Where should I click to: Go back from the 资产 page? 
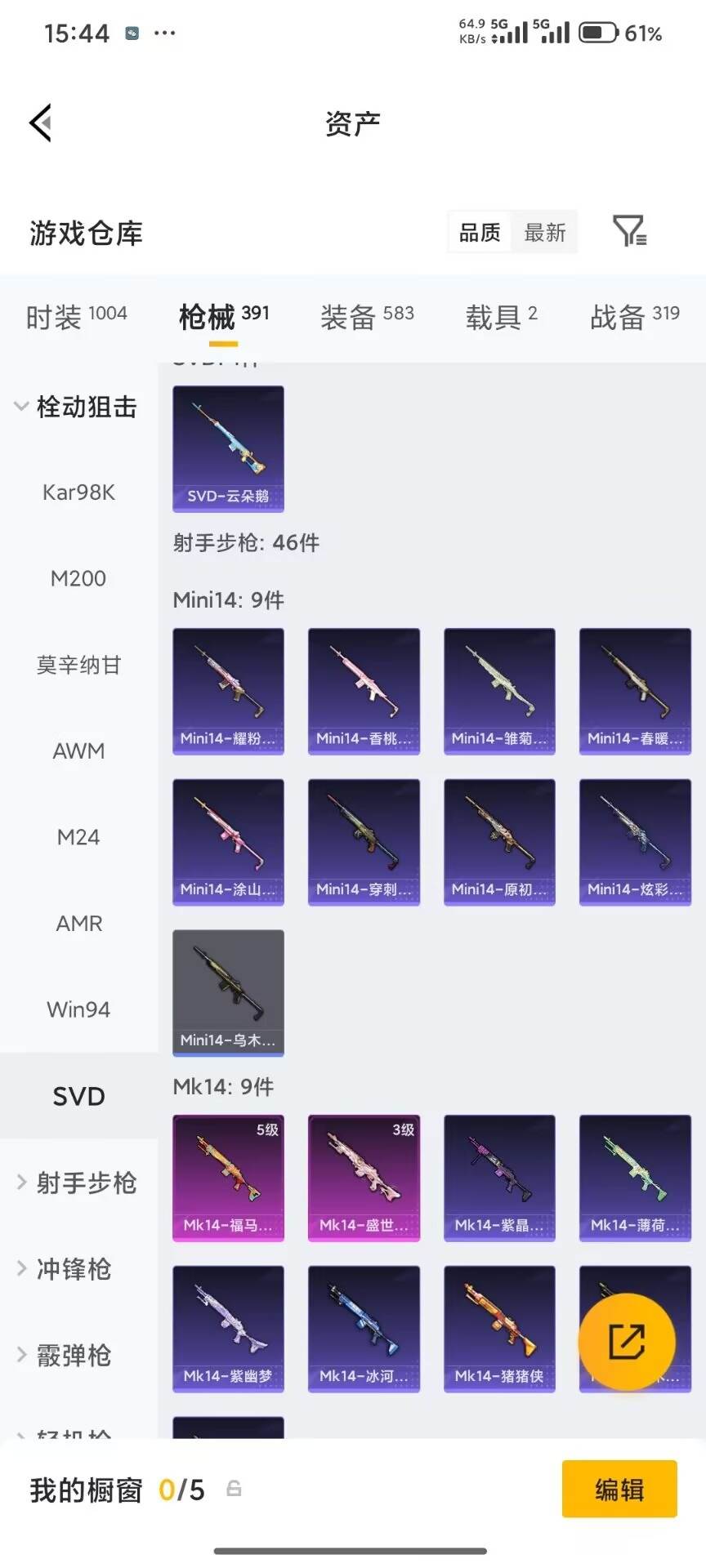(x=41, y=123)
